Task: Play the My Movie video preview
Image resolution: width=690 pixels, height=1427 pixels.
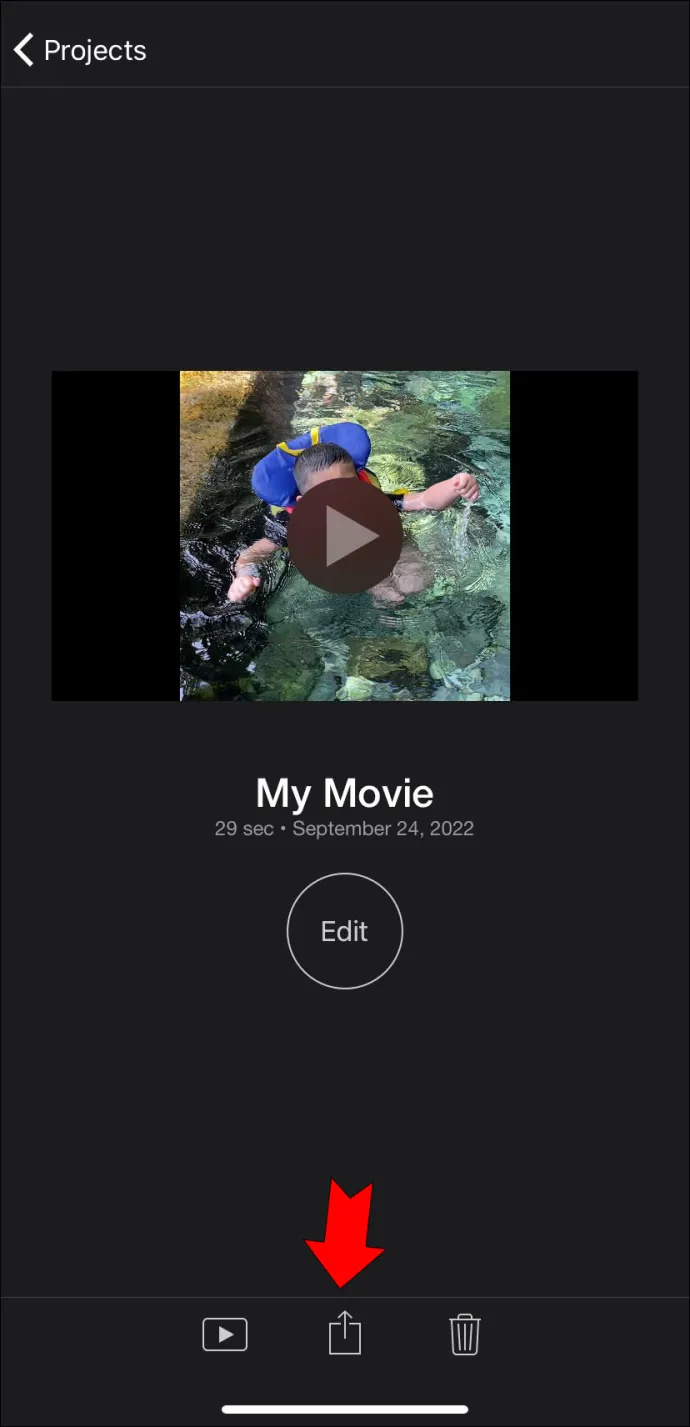Action: click(345, 536)
